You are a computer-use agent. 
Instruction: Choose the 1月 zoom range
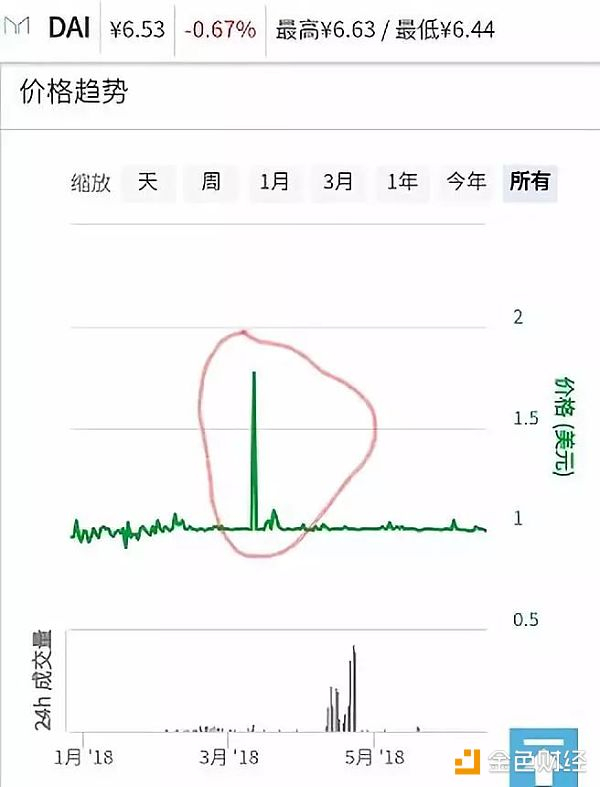point(274,182)
